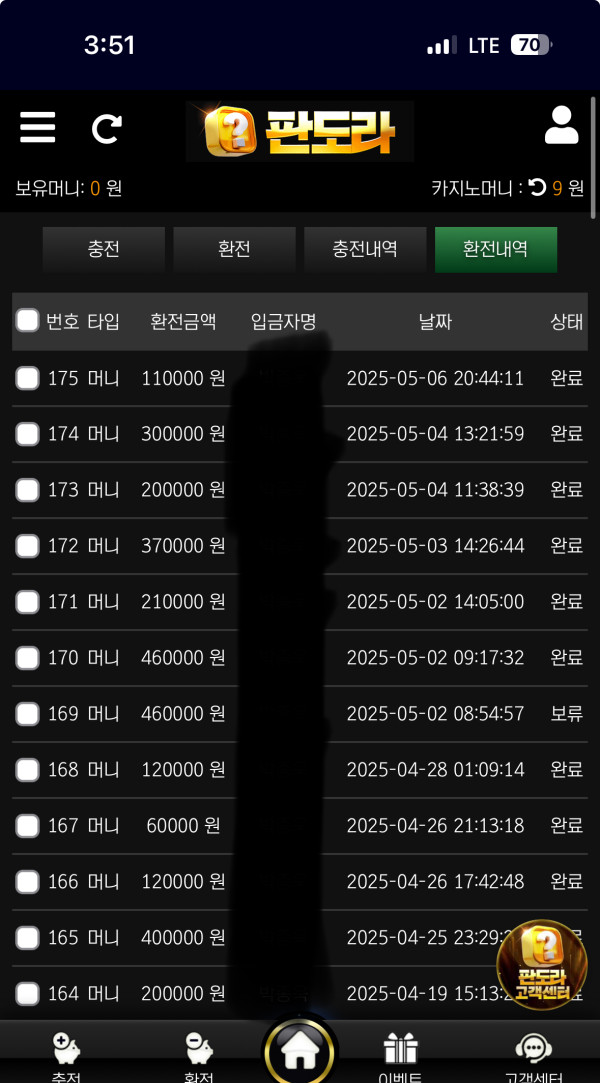This screenshot has height=1083, width=600.
Task: Switch to the 충전 tab
Action: [104, 249]
